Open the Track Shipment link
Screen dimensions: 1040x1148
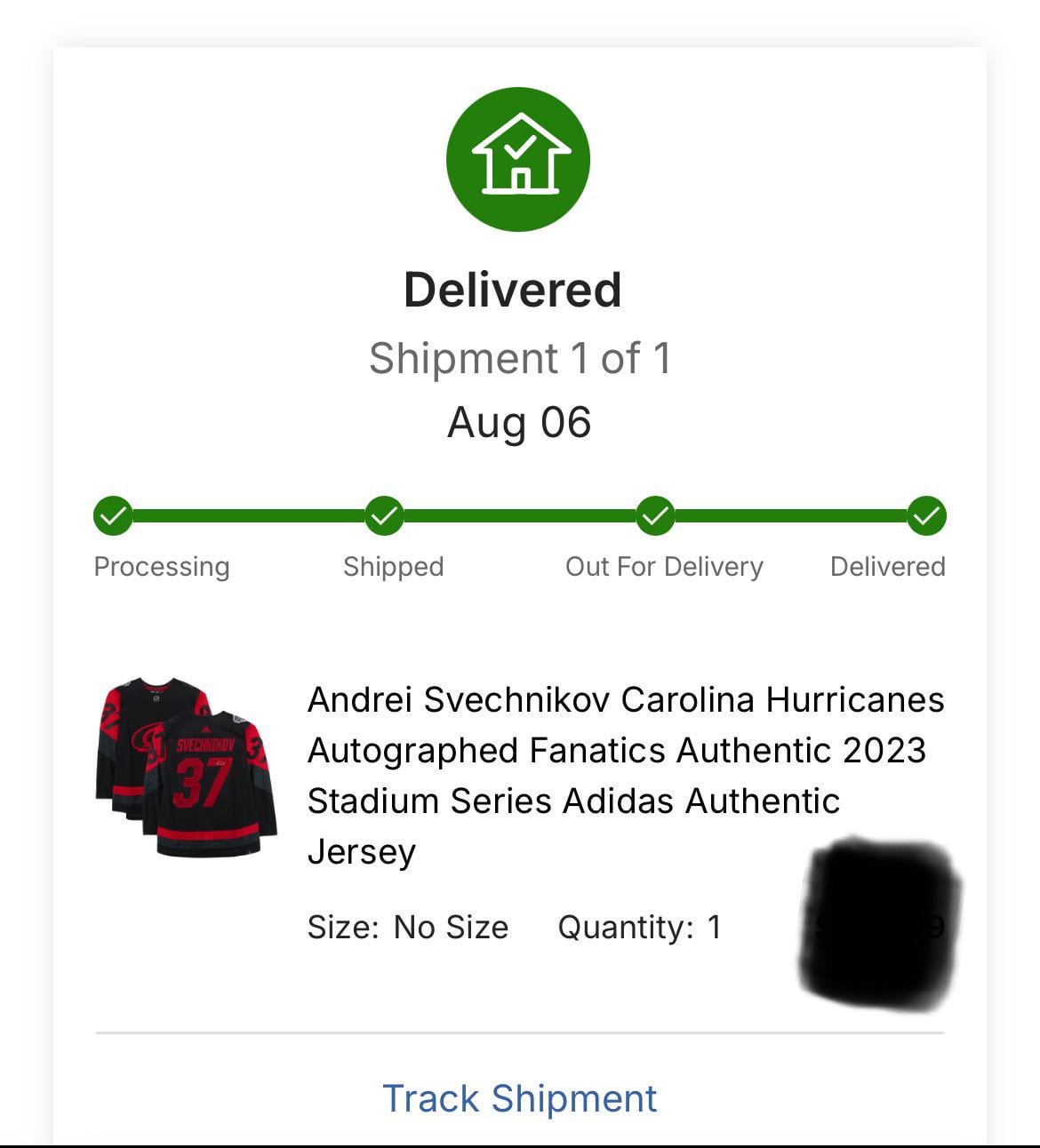coord(519,1099)
